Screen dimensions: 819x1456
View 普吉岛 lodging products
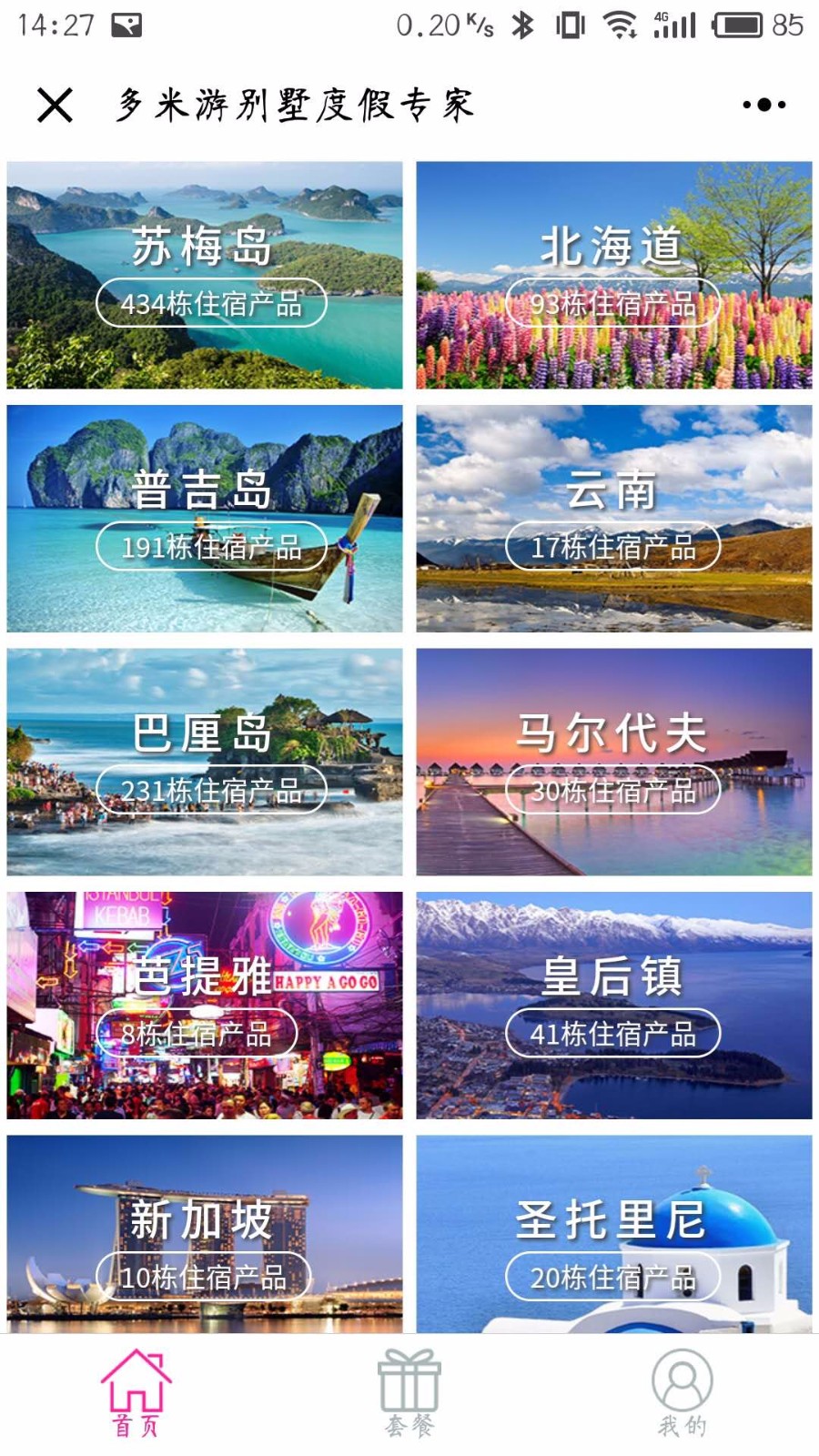[x=205, y=519]
